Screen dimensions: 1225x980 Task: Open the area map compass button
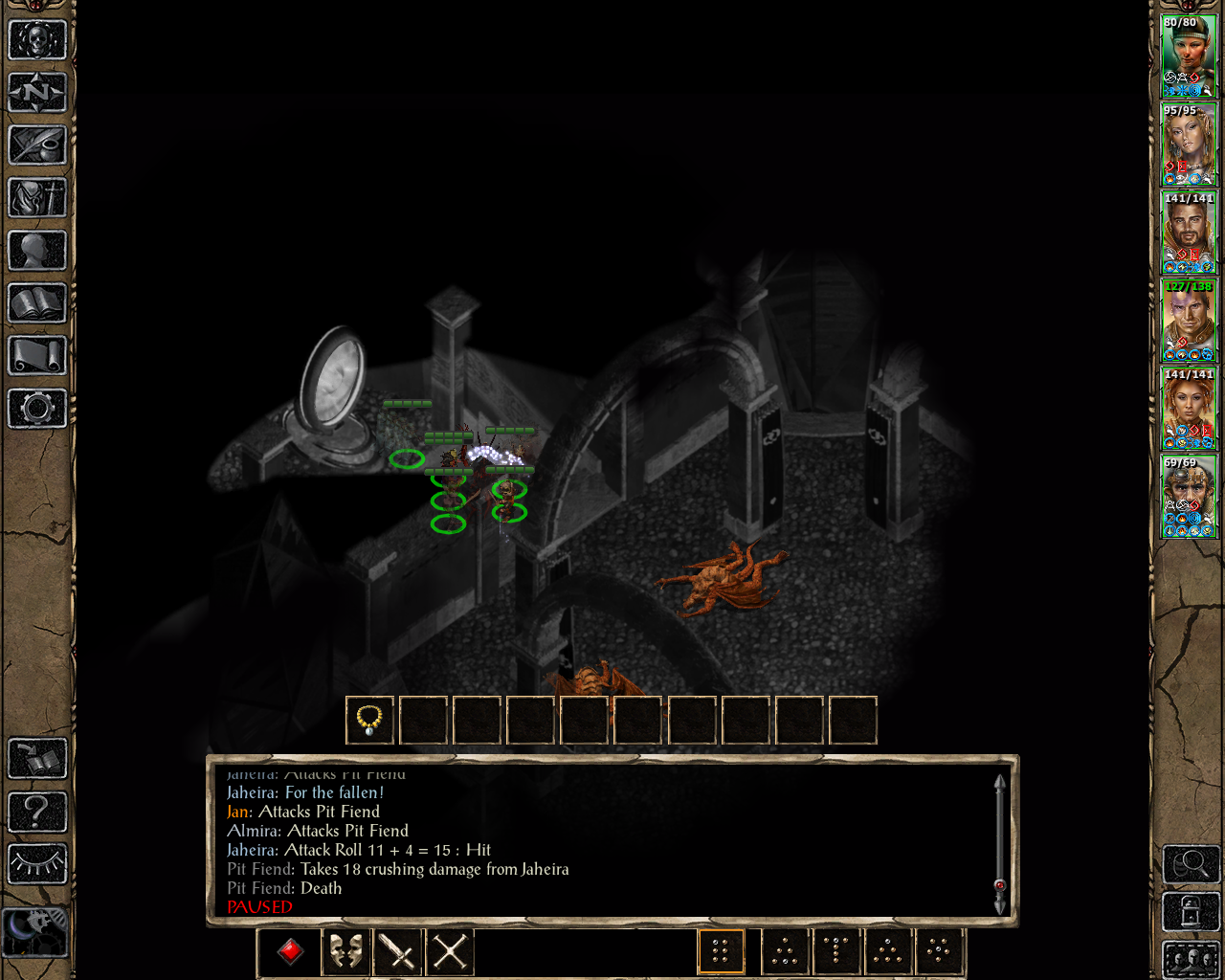click(x=37, y=93)
